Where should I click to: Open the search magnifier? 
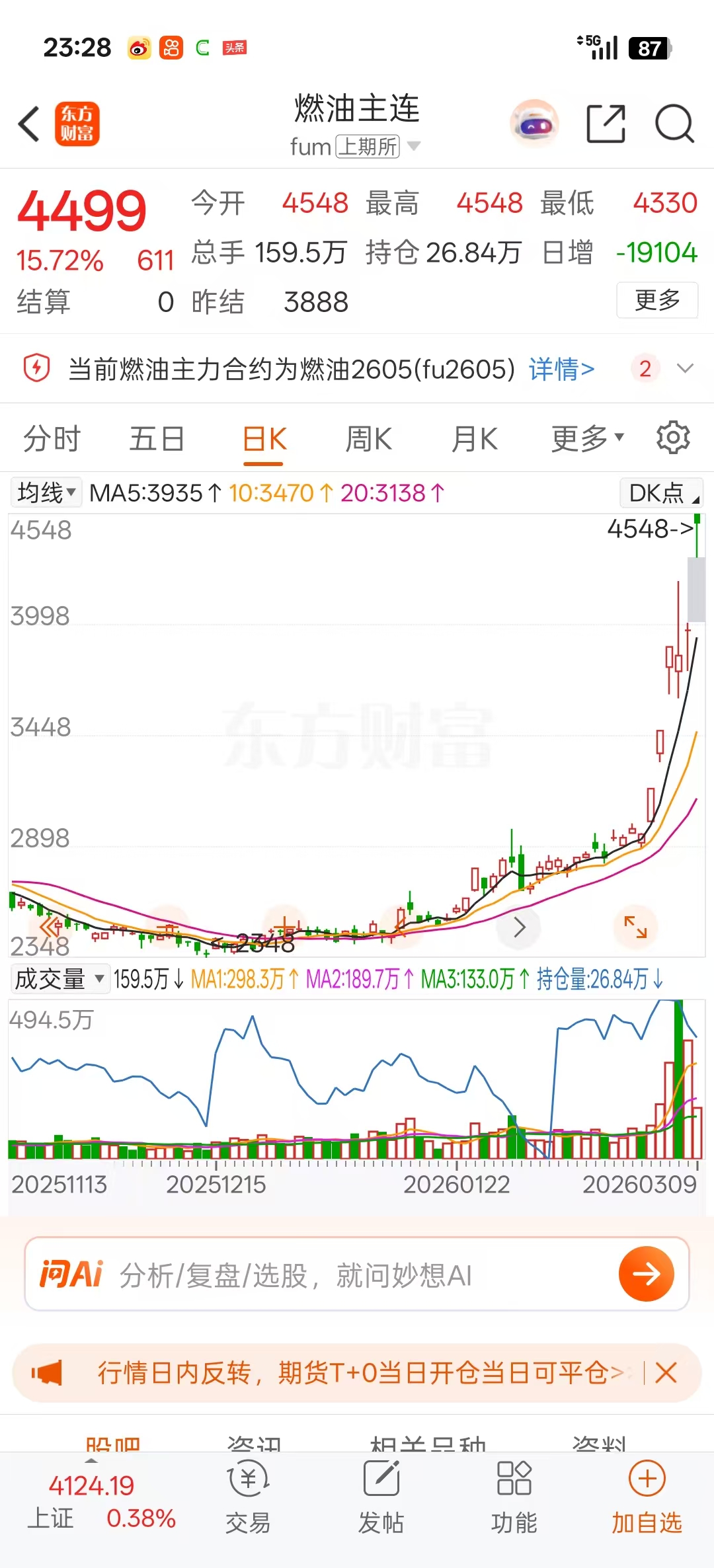(x=674, y=124)
